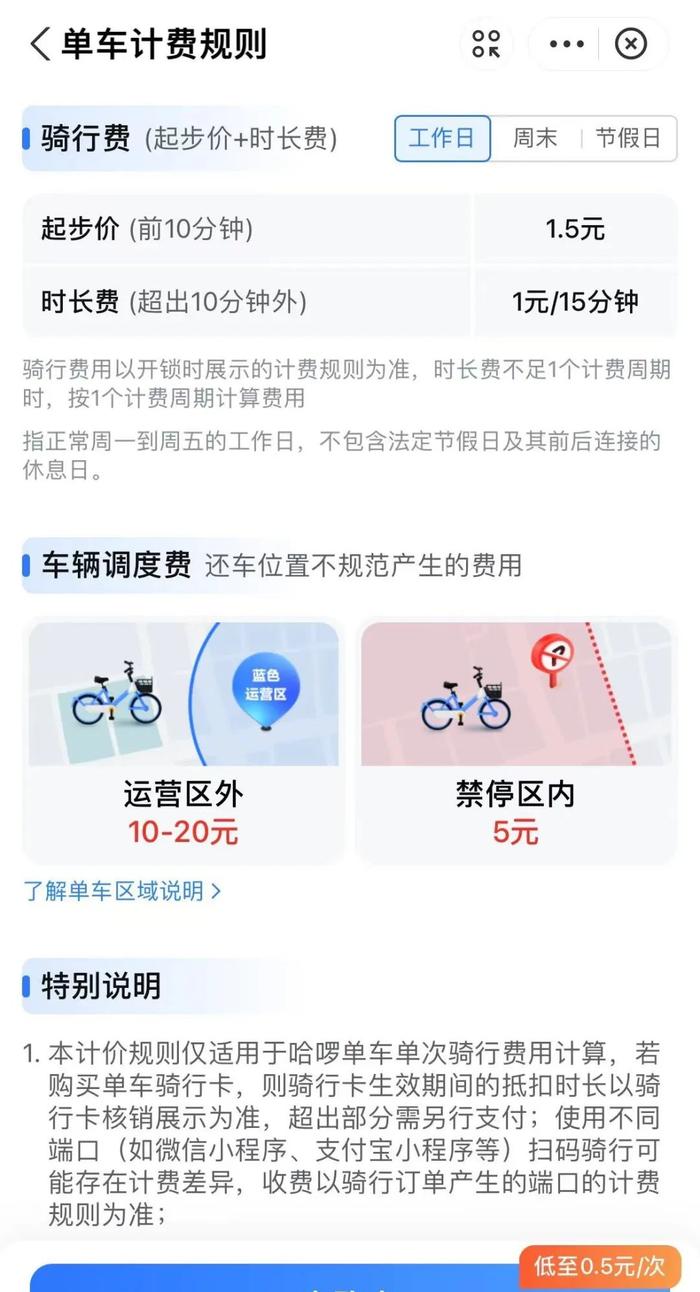Switch to the 节假日 pricing tab
The width and height of the screenshot is (700, 1292).
628,138
